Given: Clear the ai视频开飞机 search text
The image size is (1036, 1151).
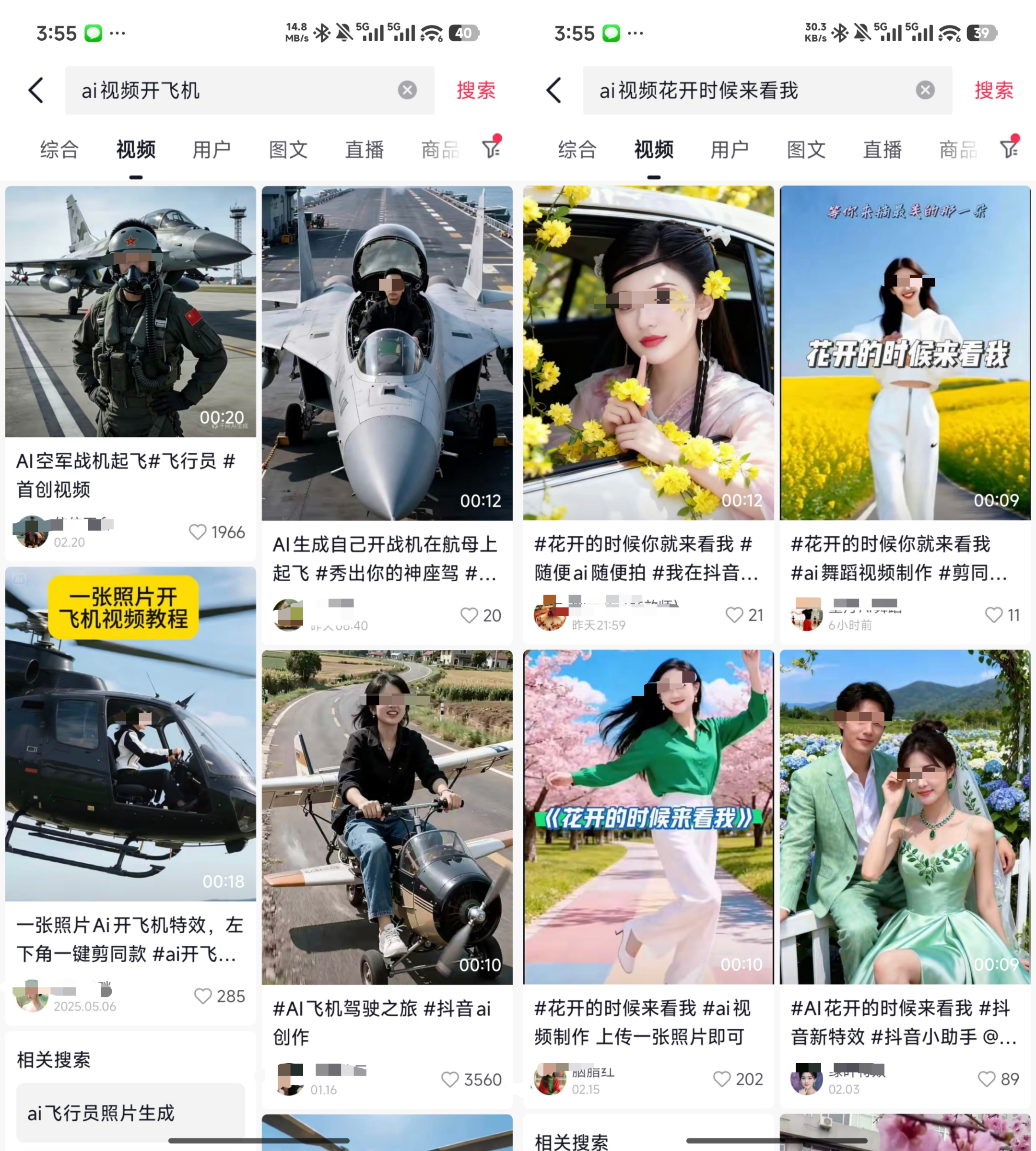Looking at the screenshot, I should coord(407,90).
